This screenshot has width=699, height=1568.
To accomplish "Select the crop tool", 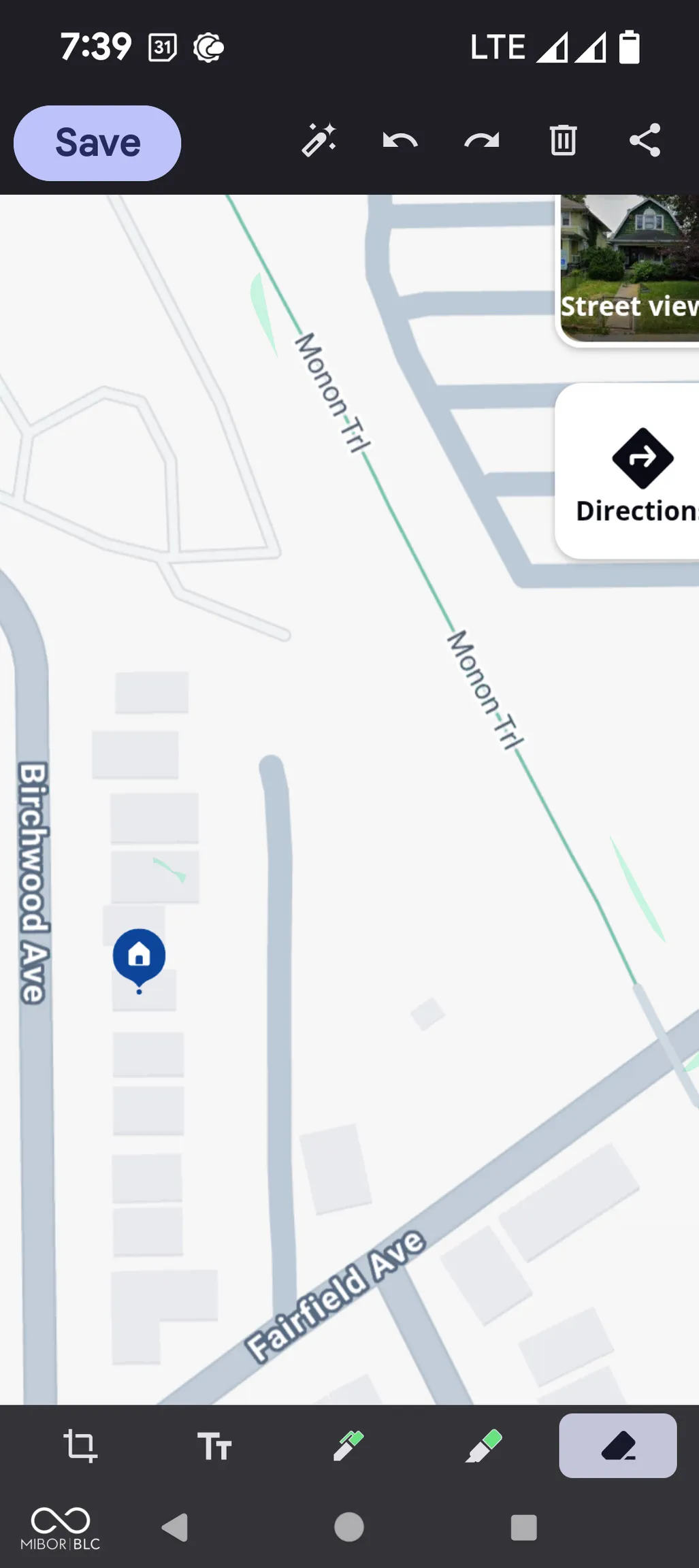I will click(80, 1445).
